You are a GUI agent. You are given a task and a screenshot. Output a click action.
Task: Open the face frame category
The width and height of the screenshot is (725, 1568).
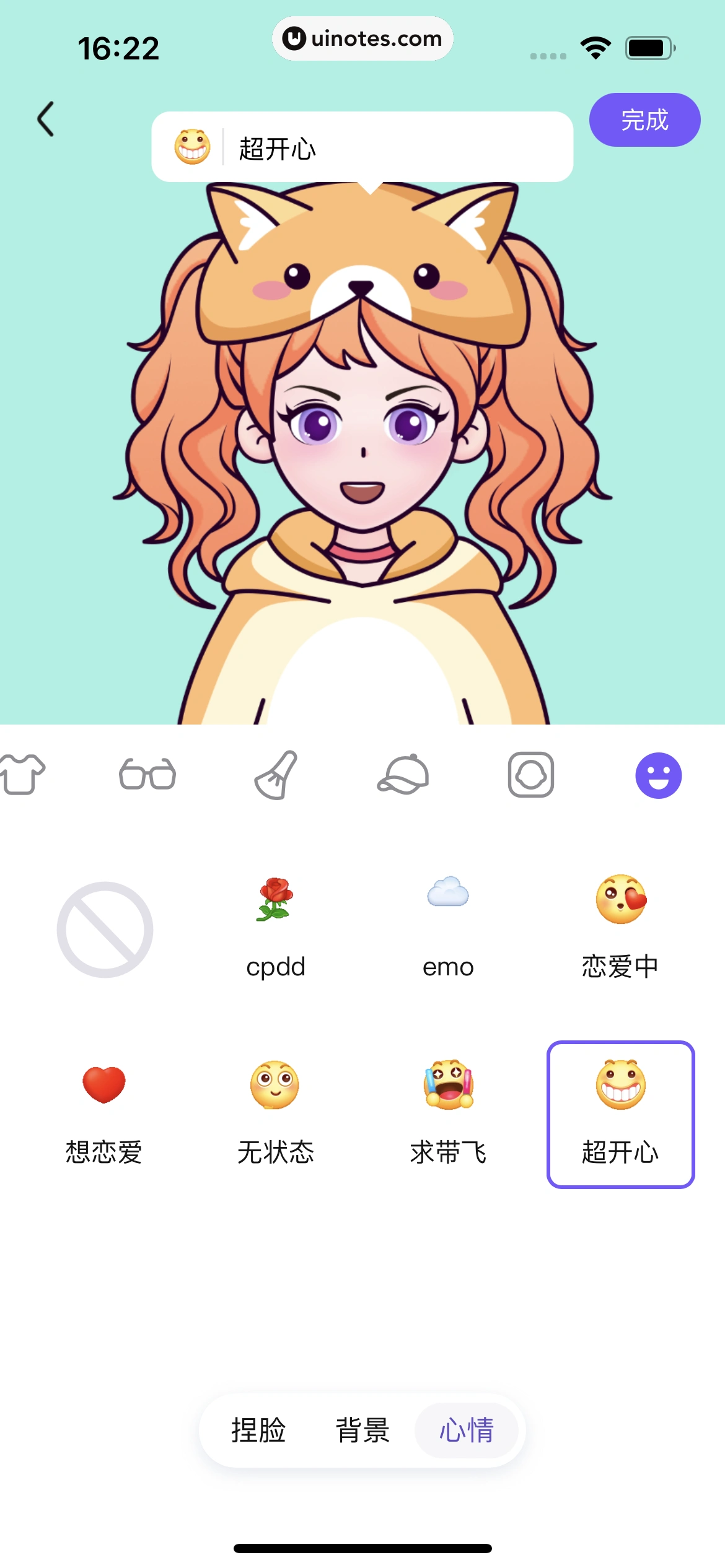pos(531,774)
